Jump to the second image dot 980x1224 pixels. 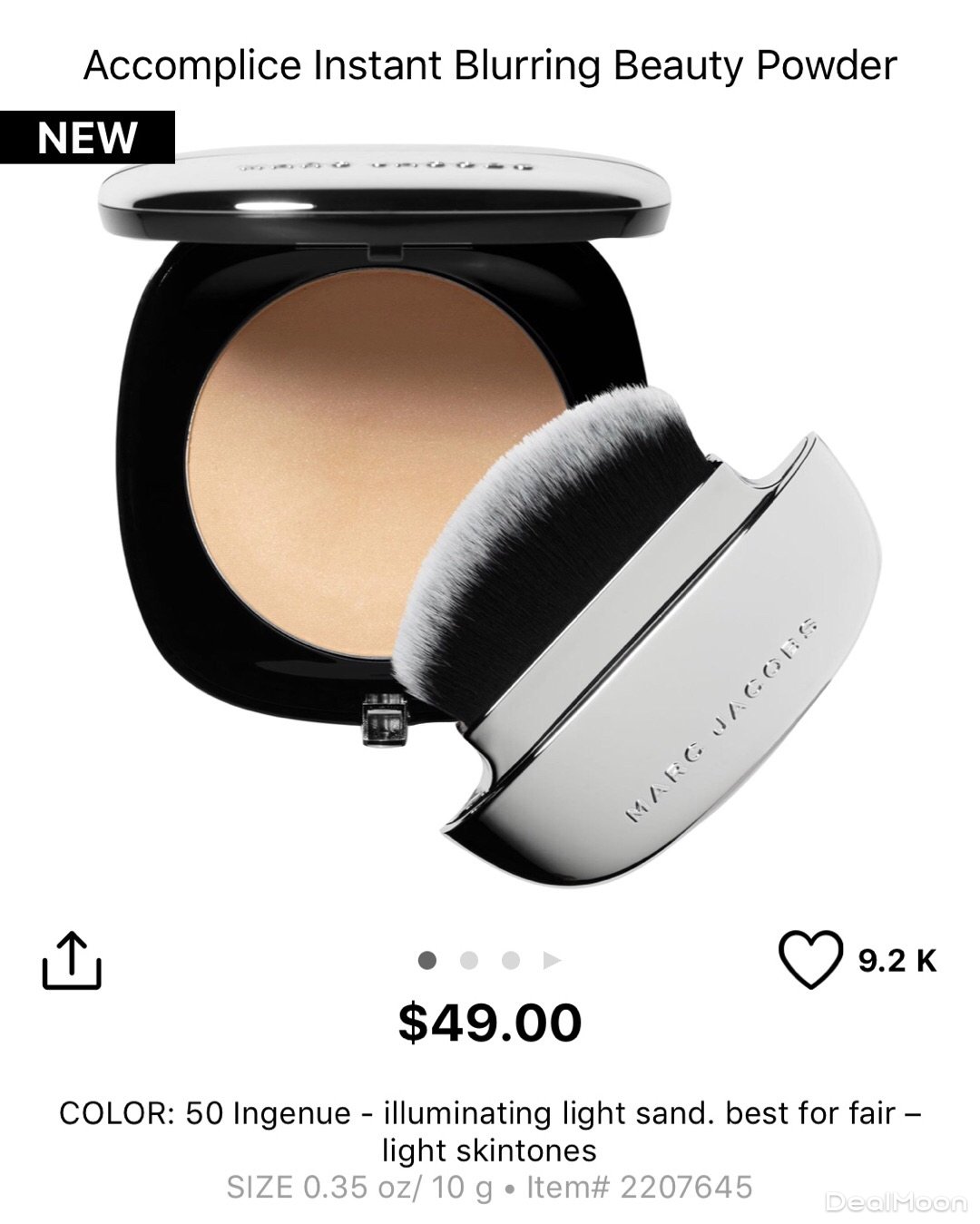[x=469, y=960]
